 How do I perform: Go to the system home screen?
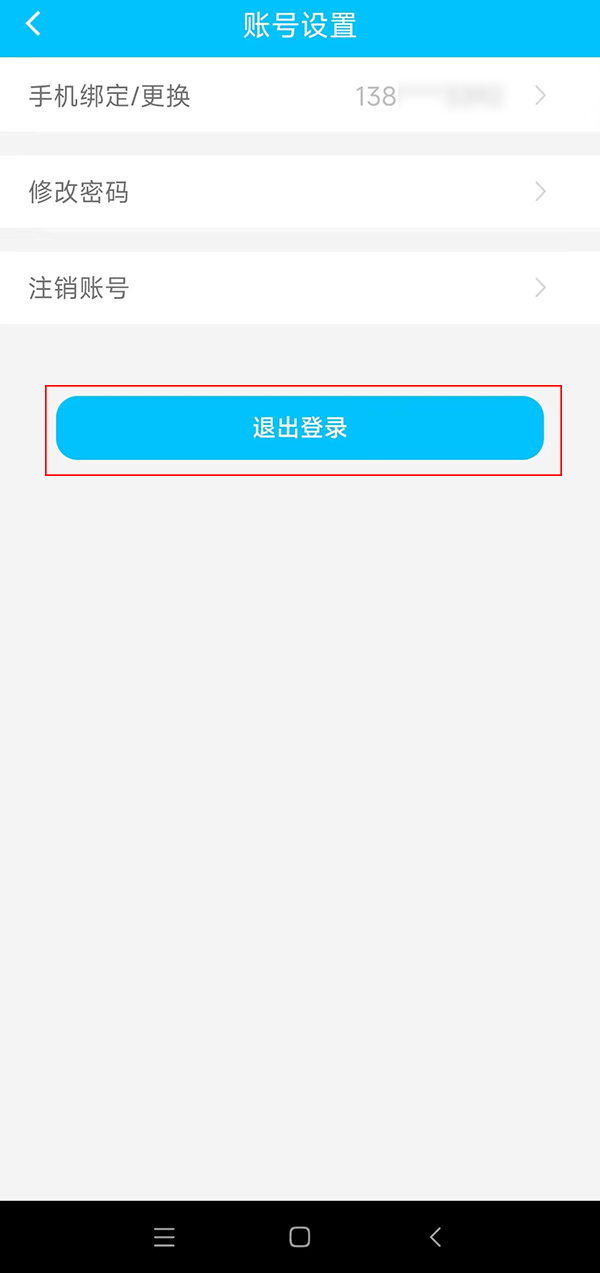click(x=299, y=1237)
